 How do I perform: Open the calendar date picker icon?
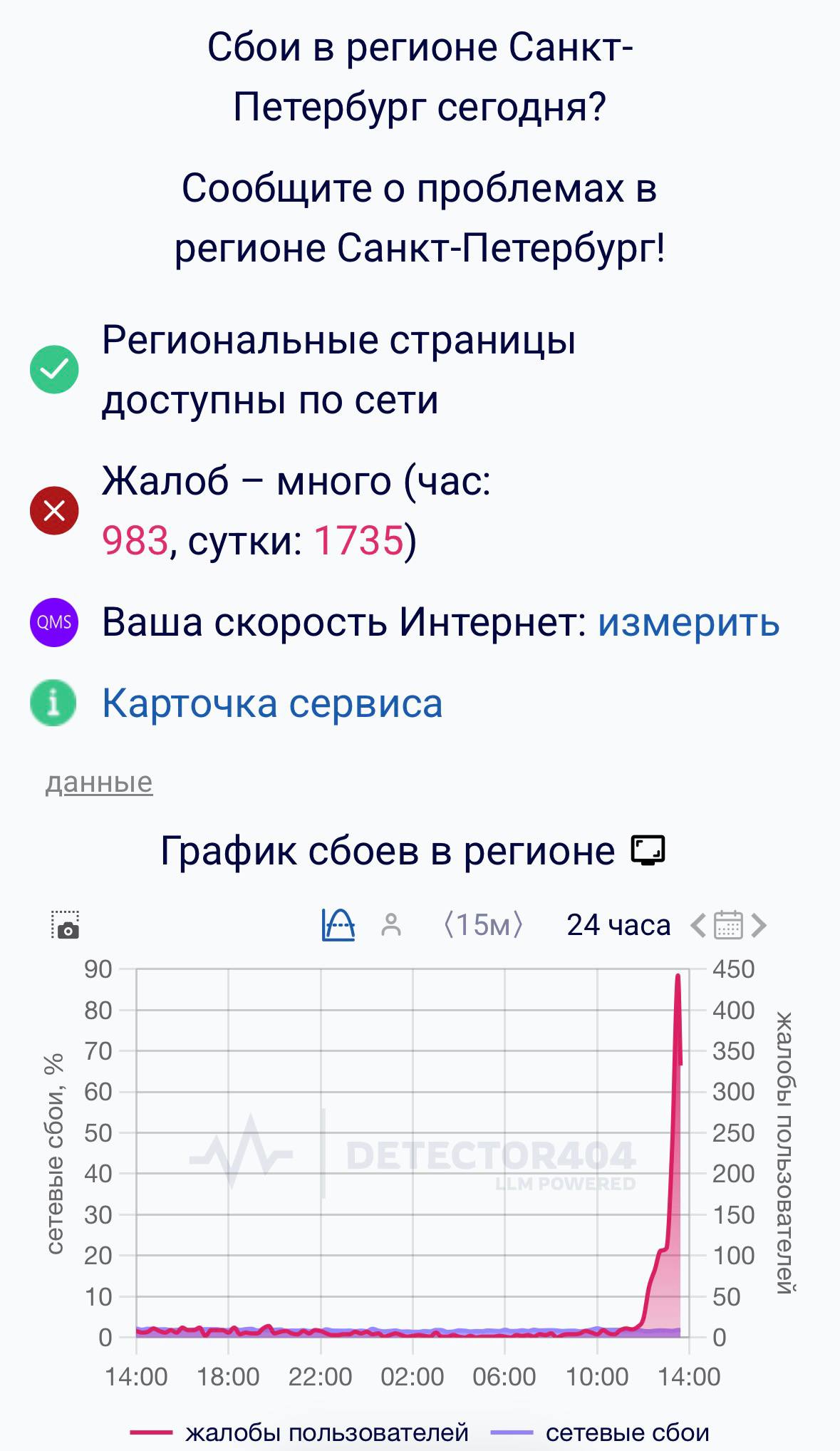pos(728,923)
